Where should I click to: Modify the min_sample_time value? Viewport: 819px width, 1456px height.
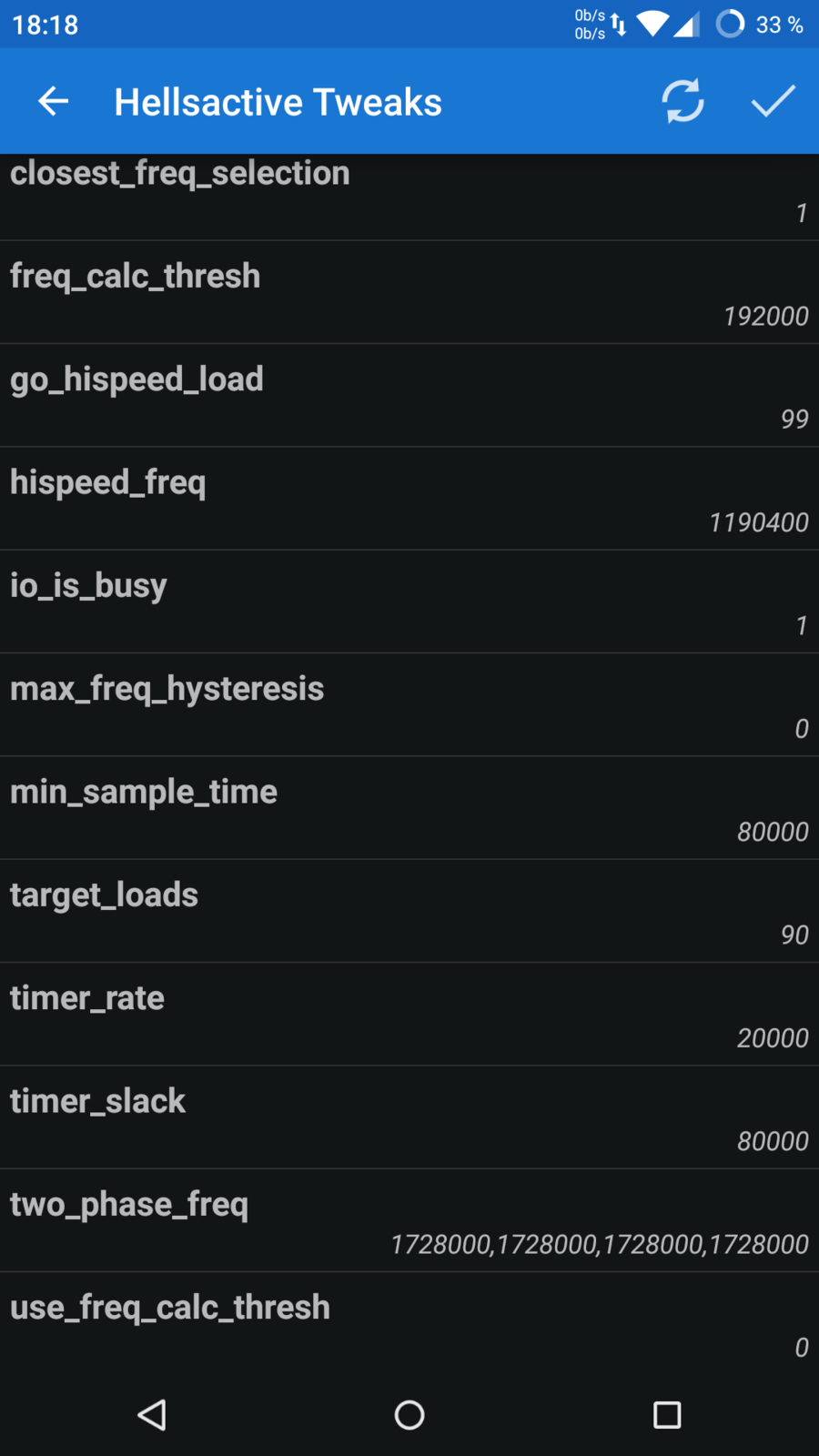(x=409, y=808)
